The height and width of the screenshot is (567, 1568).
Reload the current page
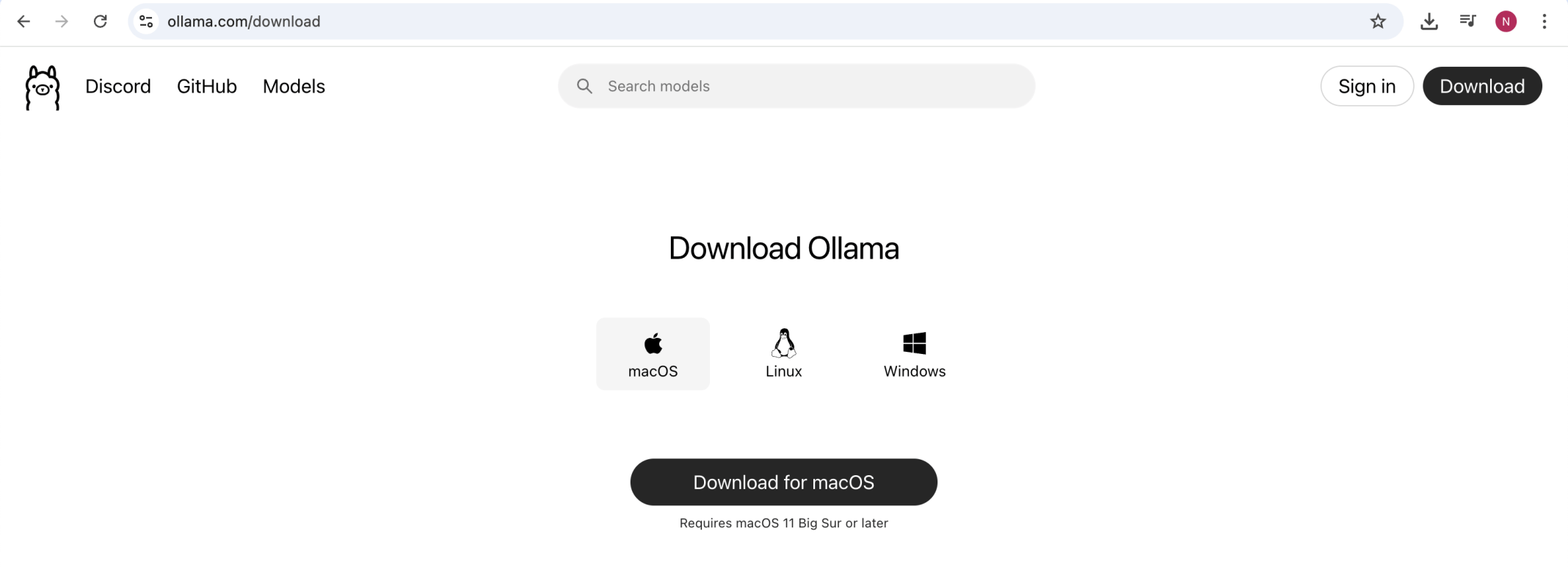[101, 21]
